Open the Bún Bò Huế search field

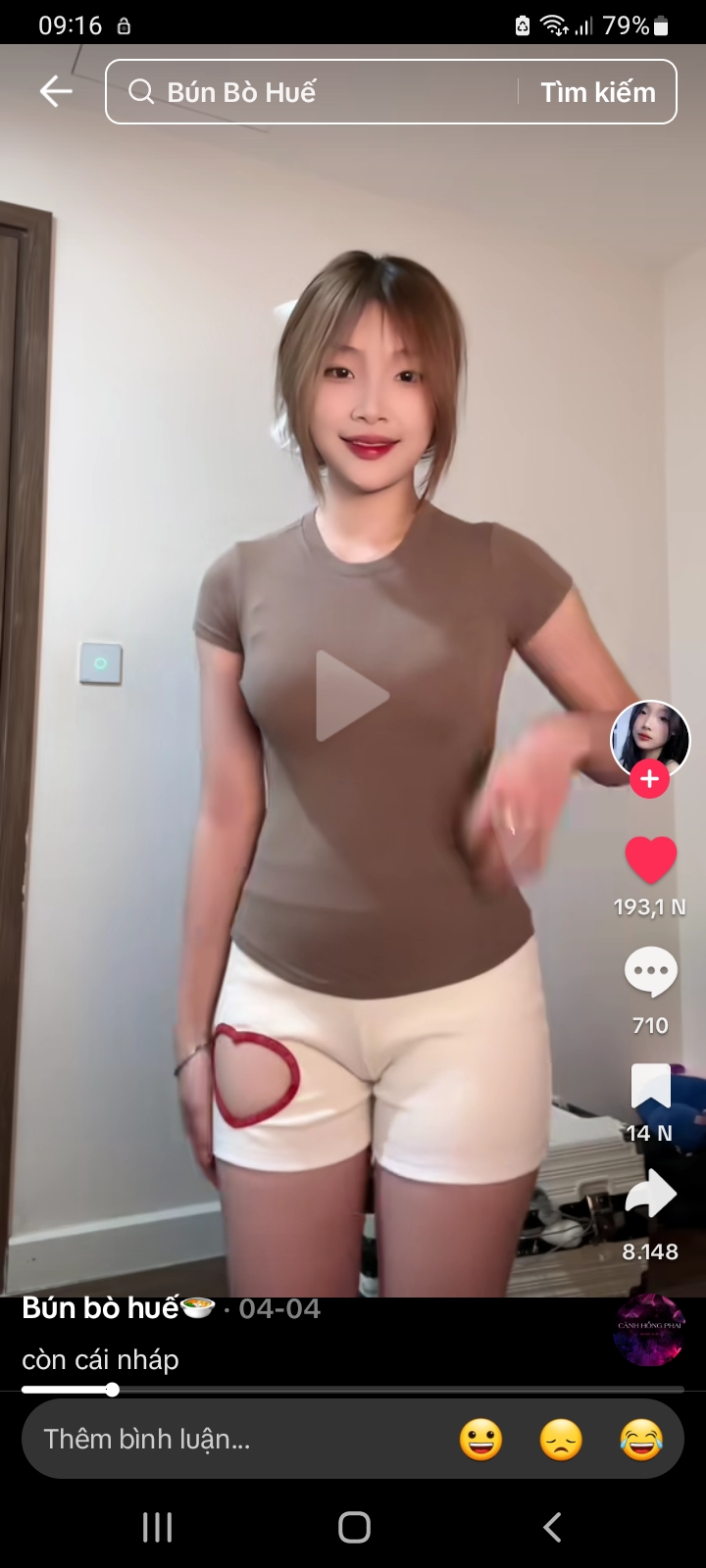(314, 92)
